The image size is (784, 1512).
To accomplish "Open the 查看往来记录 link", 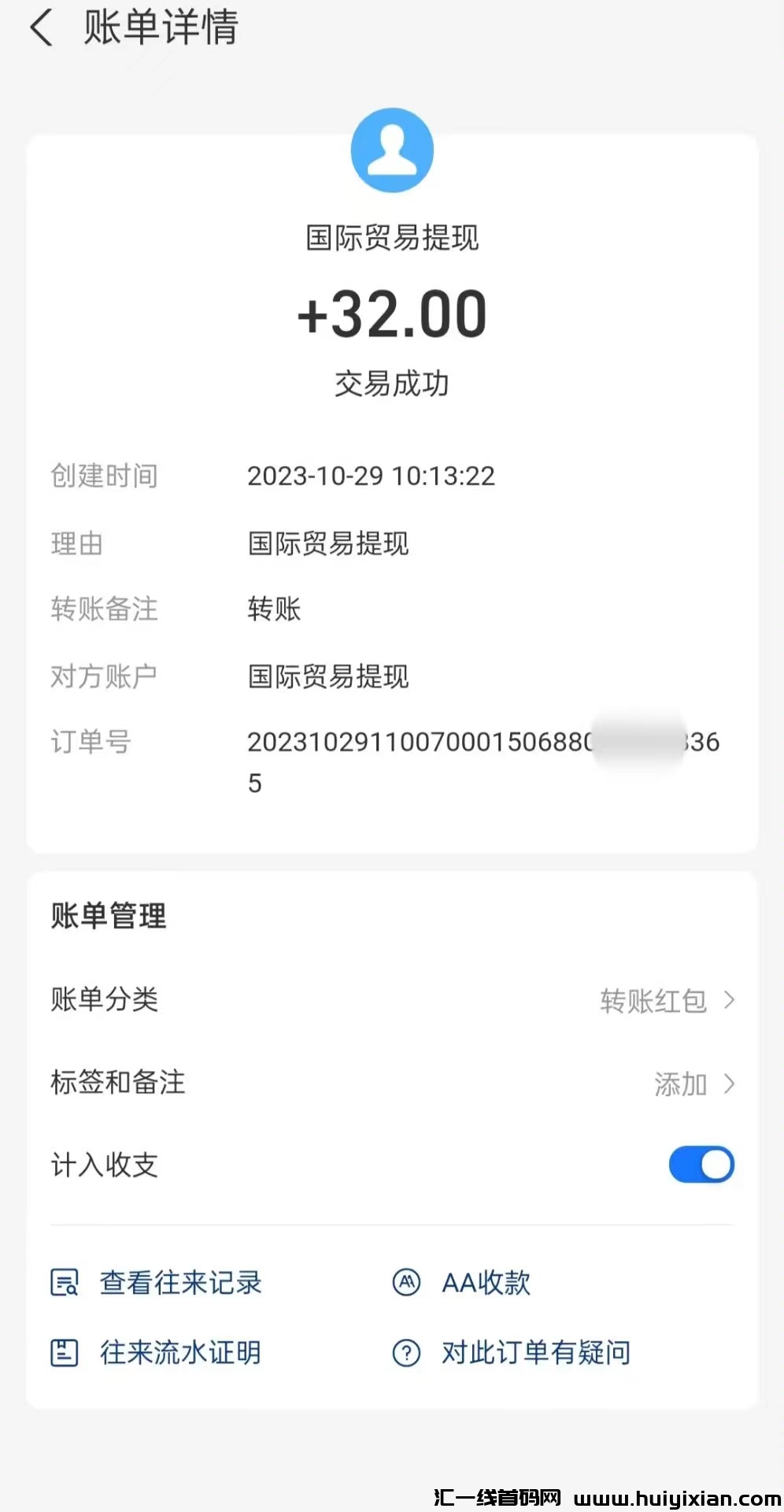I will pyautogui.click(x=180, y=1282).
